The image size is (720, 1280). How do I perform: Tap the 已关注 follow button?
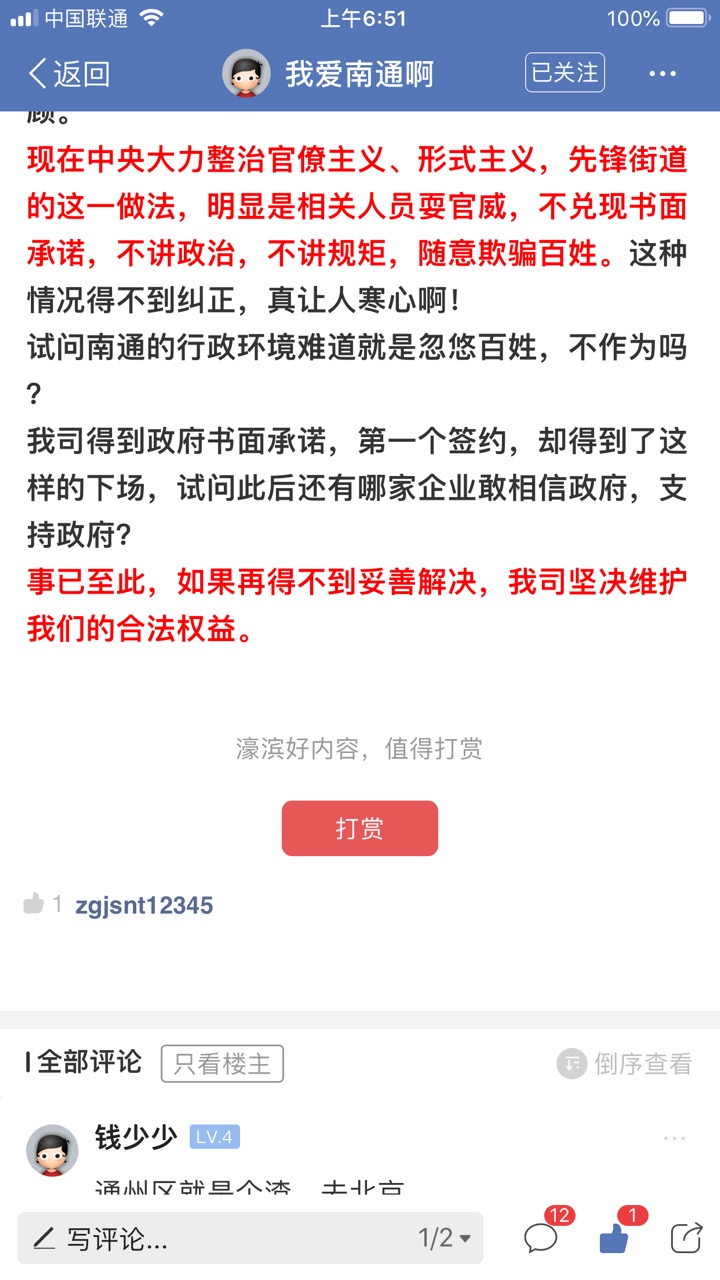pyautogui.click(x=565, y=73)
